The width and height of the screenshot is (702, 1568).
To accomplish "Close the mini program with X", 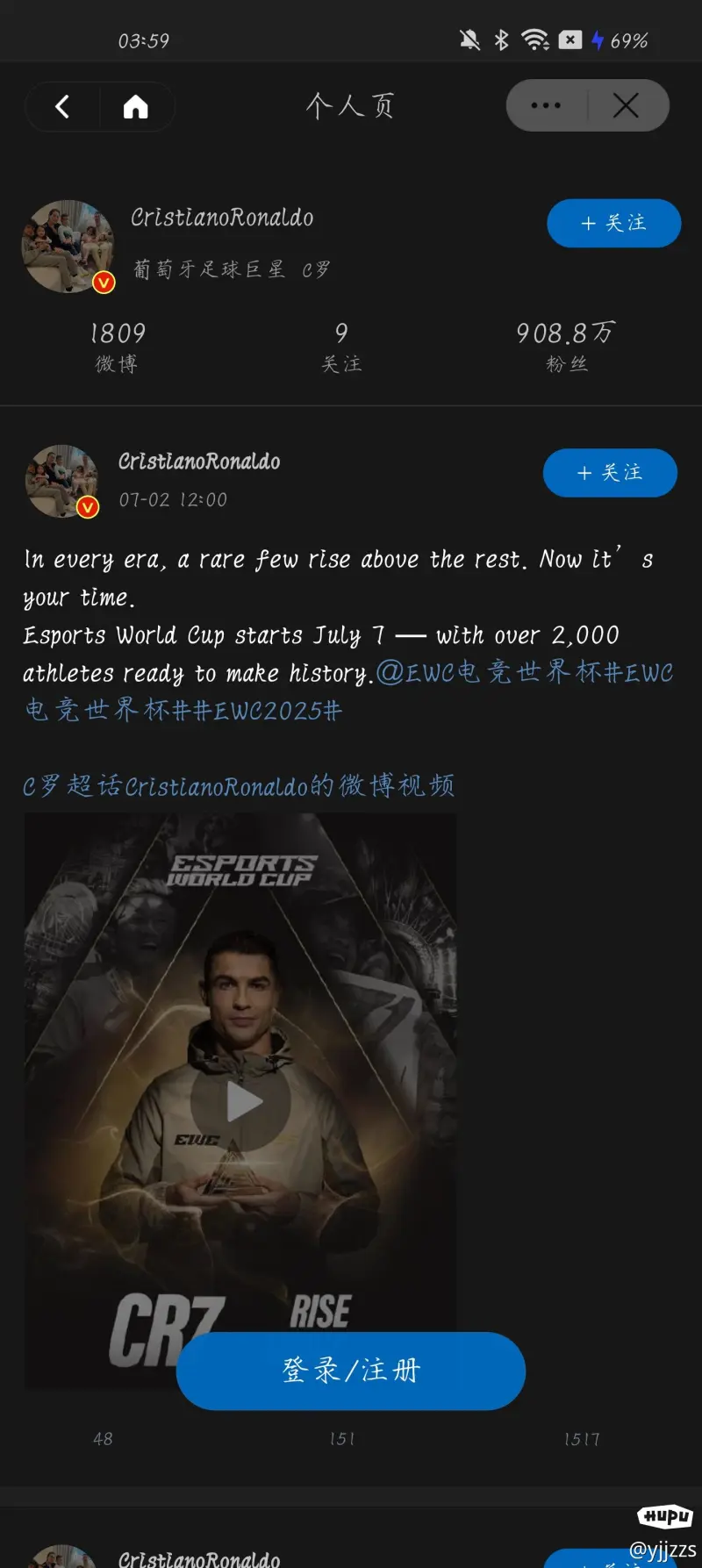I will (x=626, y=106).
